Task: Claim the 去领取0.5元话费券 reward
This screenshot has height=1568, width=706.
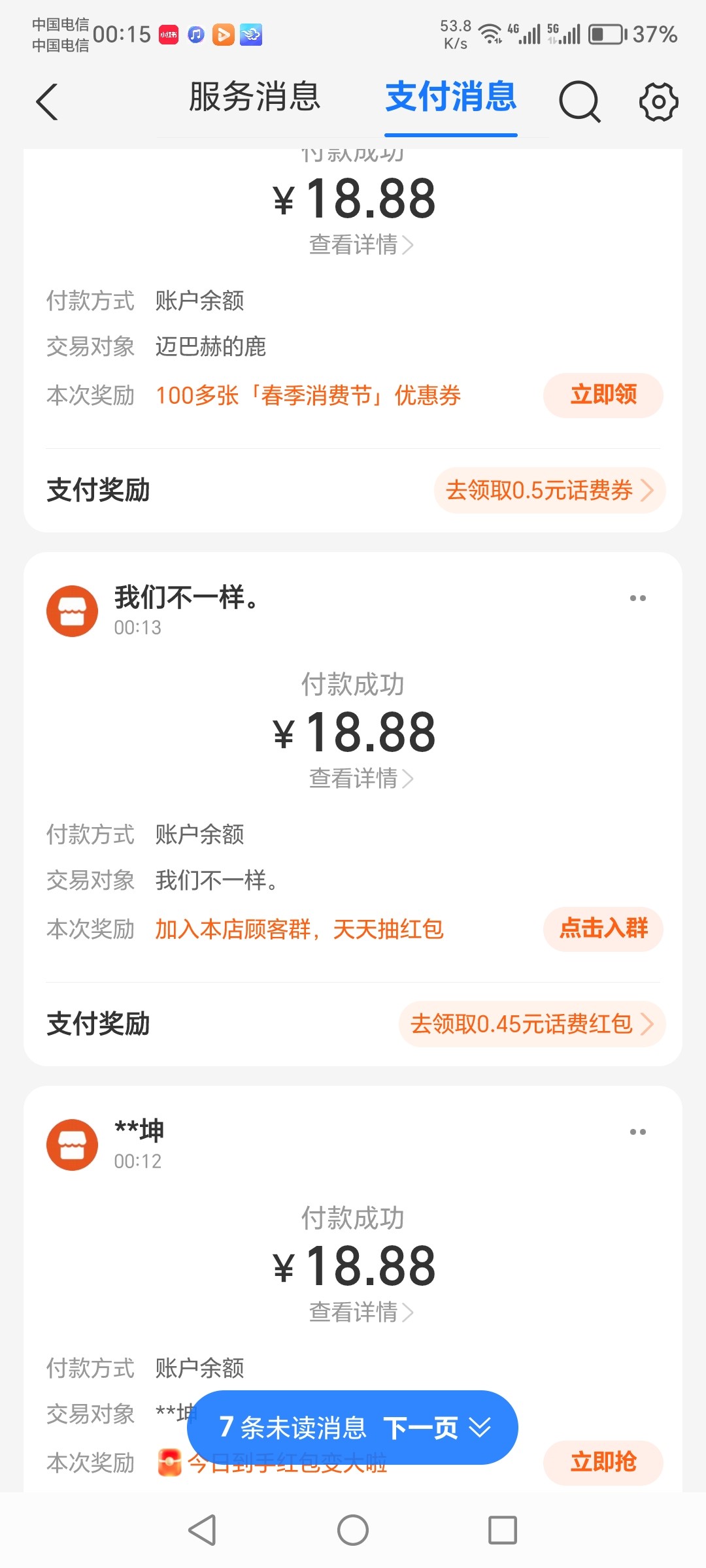Action: [549, 490]
